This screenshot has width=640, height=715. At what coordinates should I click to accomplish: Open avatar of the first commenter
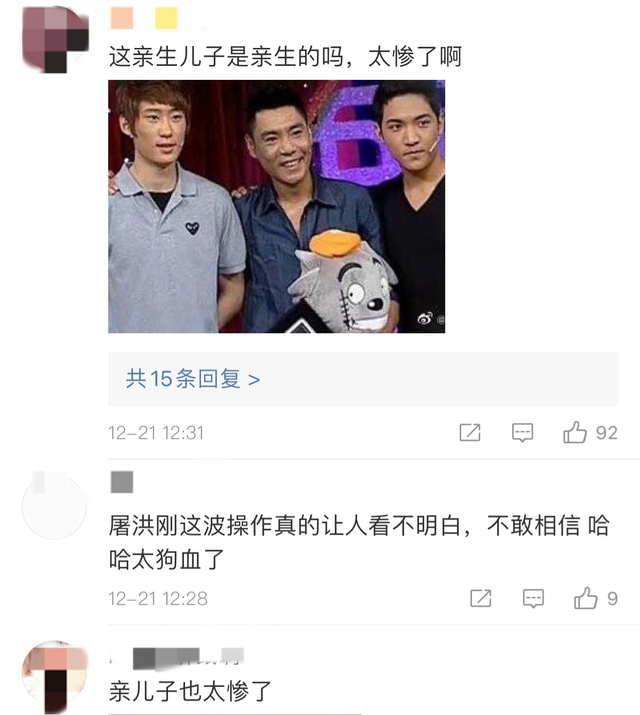point(54,38)
